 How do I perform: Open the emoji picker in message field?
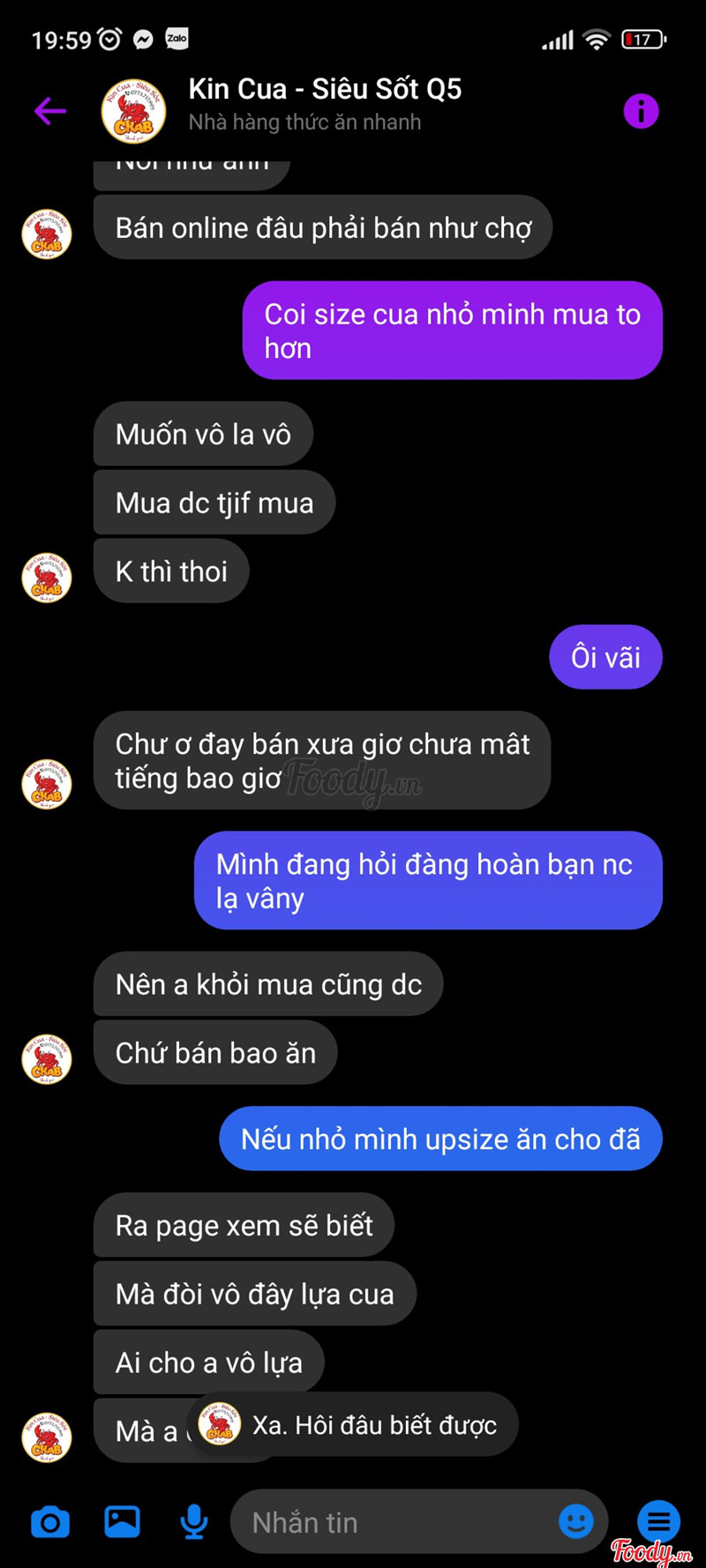576,1521
